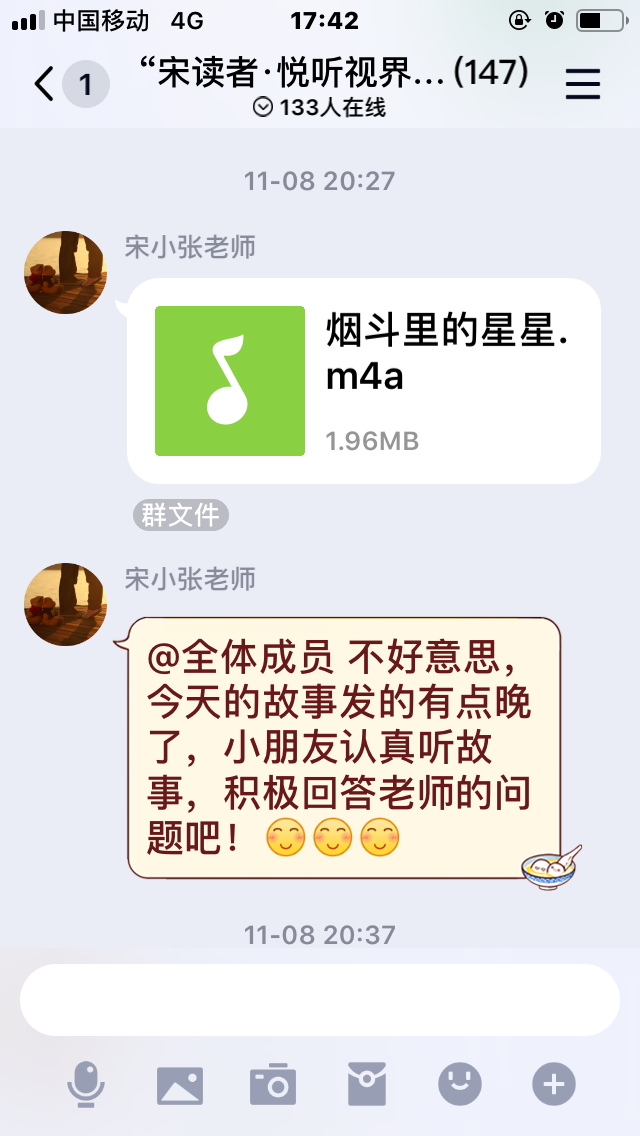Open the 烟斗里的星星.m4a audio file
The height and width of the screenshot is (1136, 640).
tap(364, 381)
